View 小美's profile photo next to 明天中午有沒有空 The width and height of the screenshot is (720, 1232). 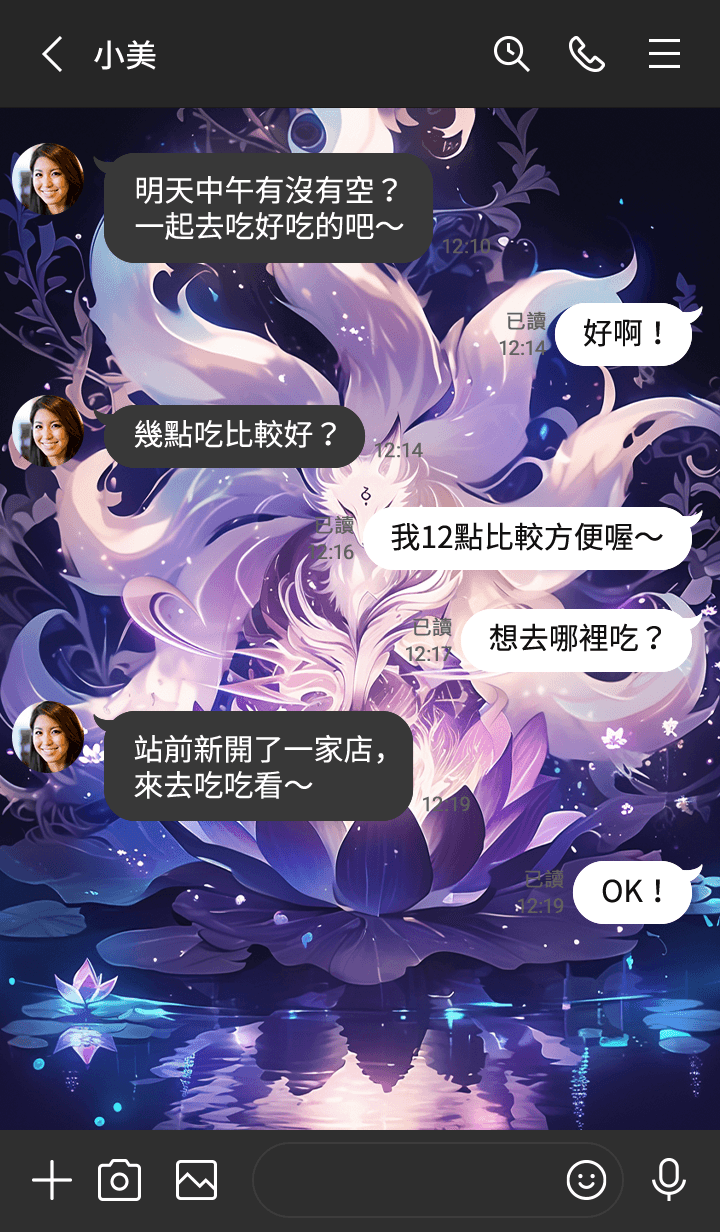click(48, 179)
